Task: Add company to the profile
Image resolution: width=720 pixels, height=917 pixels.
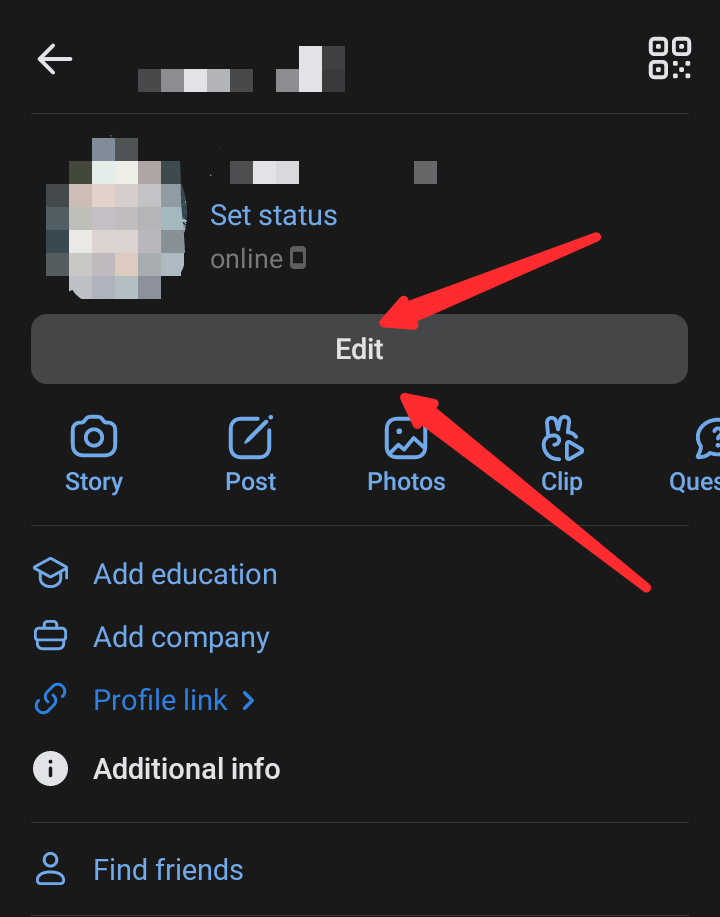Action: point(181,637)
